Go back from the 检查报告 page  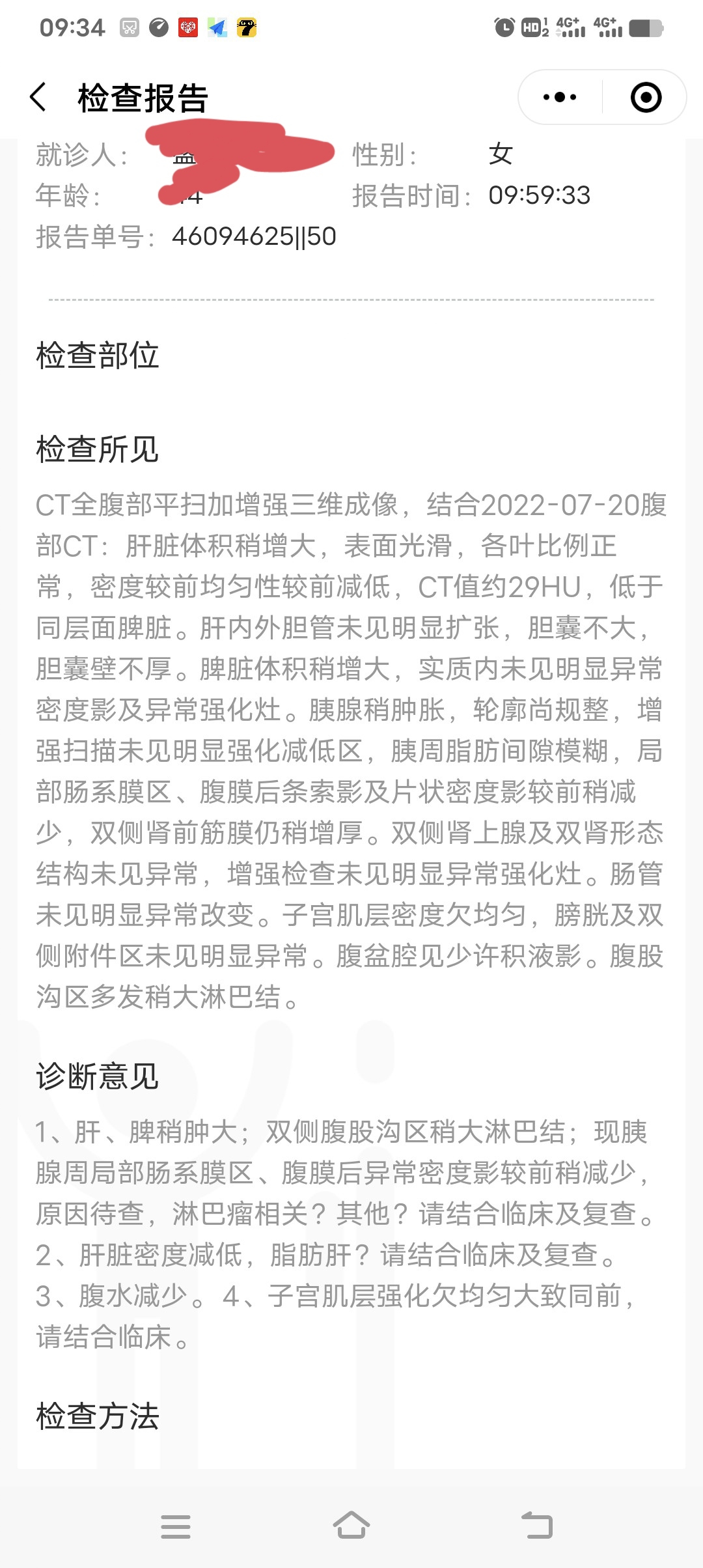pos(38,98)
